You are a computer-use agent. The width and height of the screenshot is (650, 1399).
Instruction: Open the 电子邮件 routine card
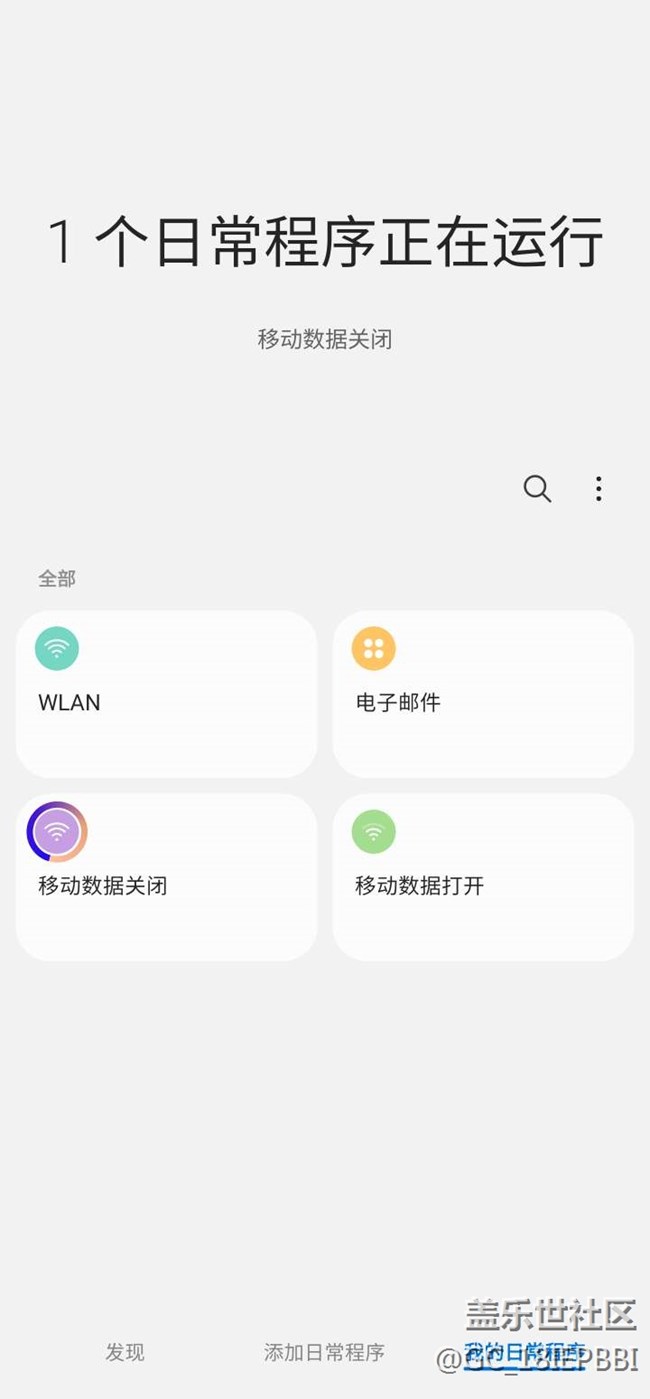(483, 694)
